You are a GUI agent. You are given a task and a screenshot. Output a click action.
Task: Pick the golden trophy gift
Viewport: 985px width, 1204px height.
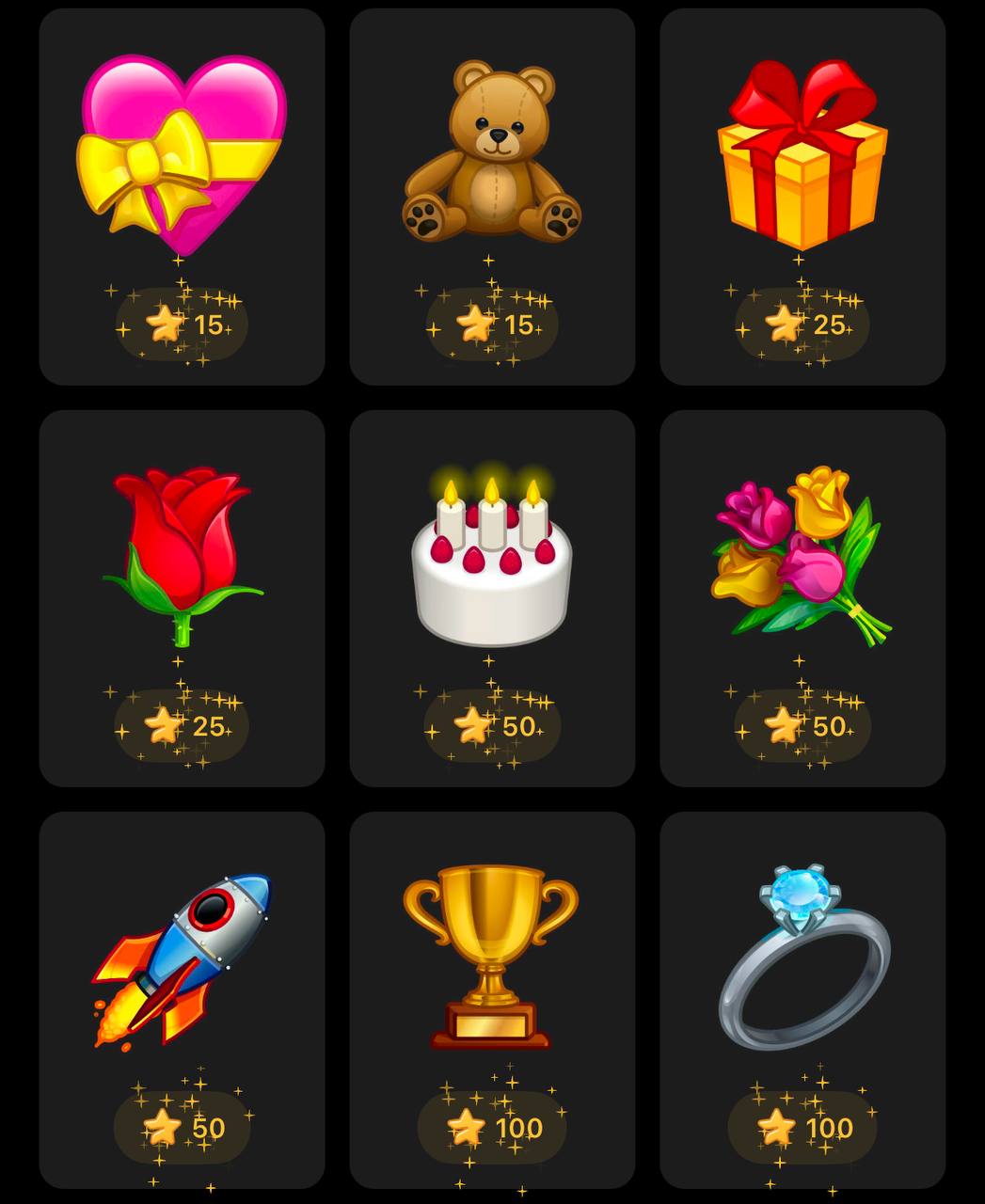[x=492, y=999]
